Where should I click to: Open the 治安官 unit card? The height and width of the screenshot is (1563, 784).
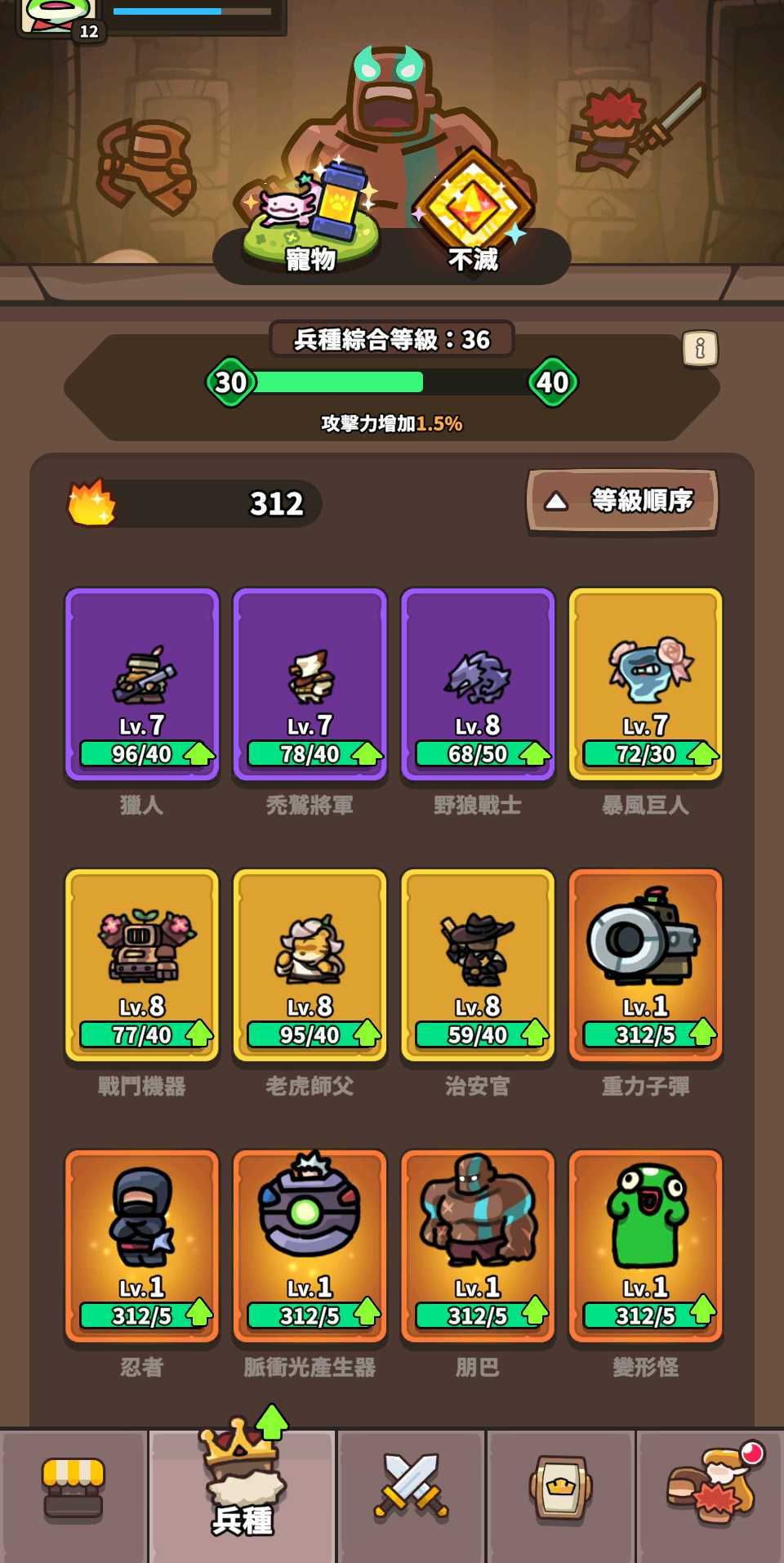[x=478, y=965]
